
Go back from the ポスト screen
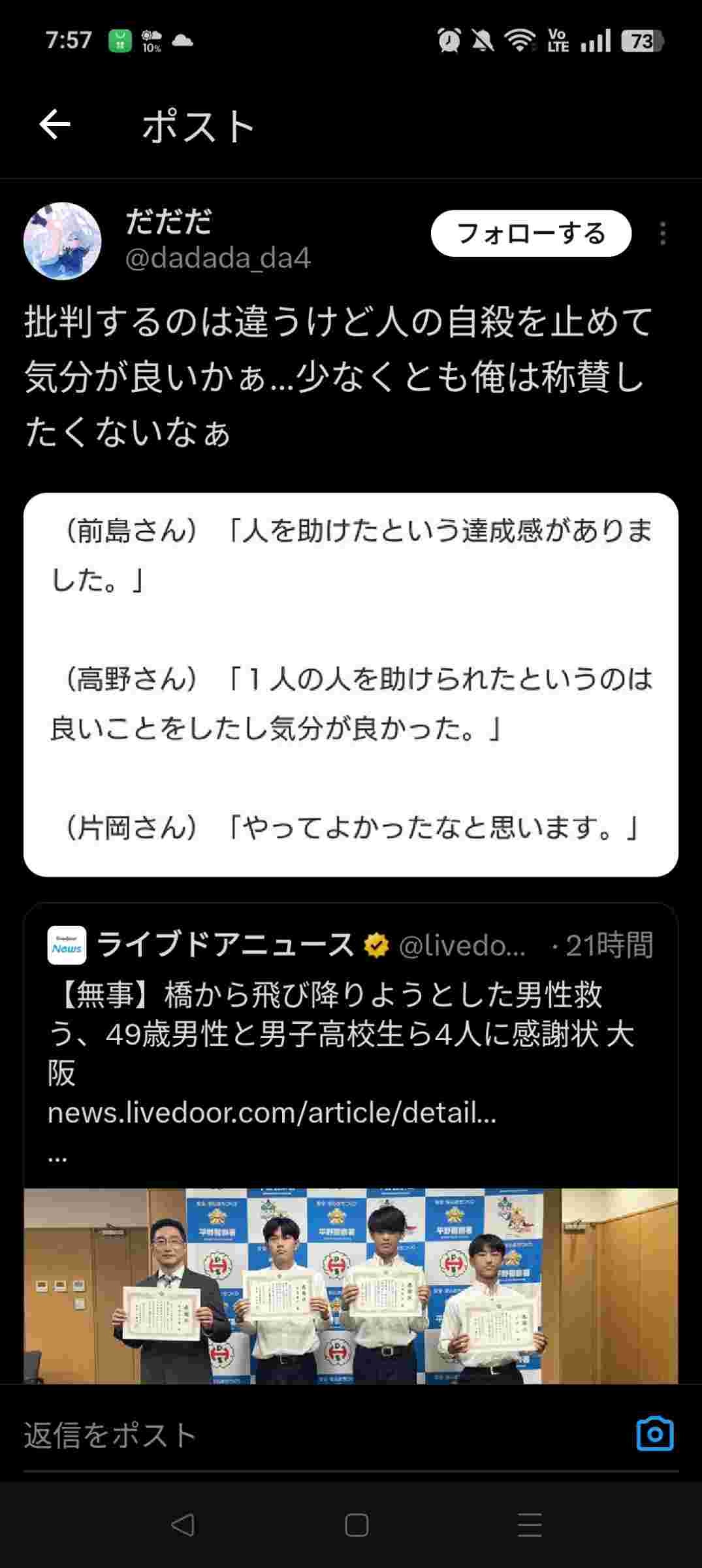coord(55,125)
